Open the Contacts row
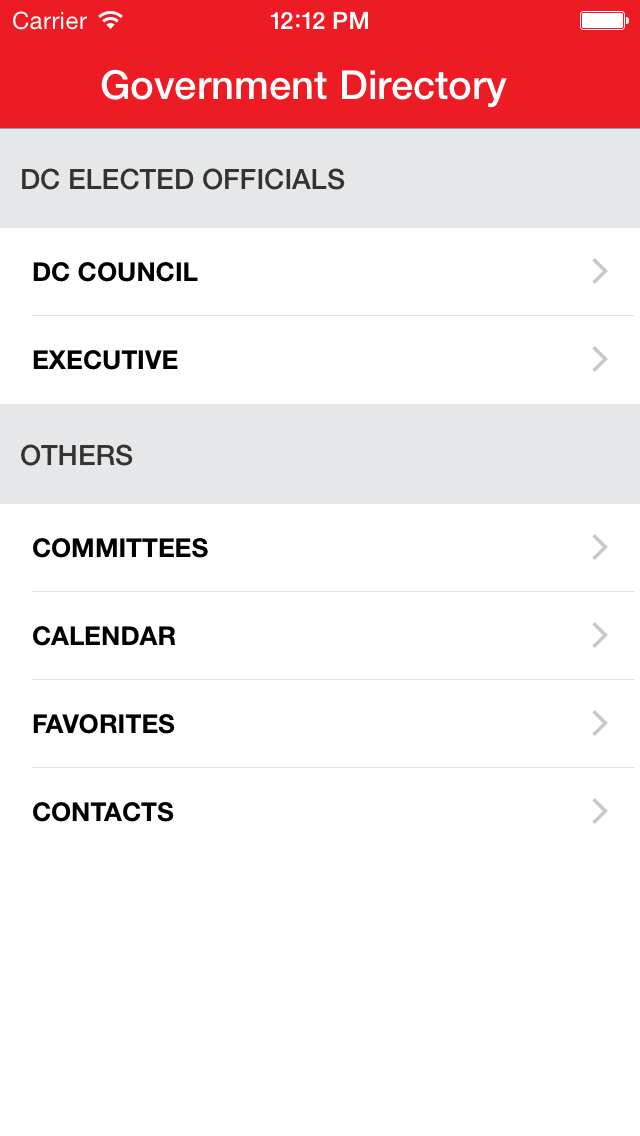The image size is (640, 1136). [320, 812]
